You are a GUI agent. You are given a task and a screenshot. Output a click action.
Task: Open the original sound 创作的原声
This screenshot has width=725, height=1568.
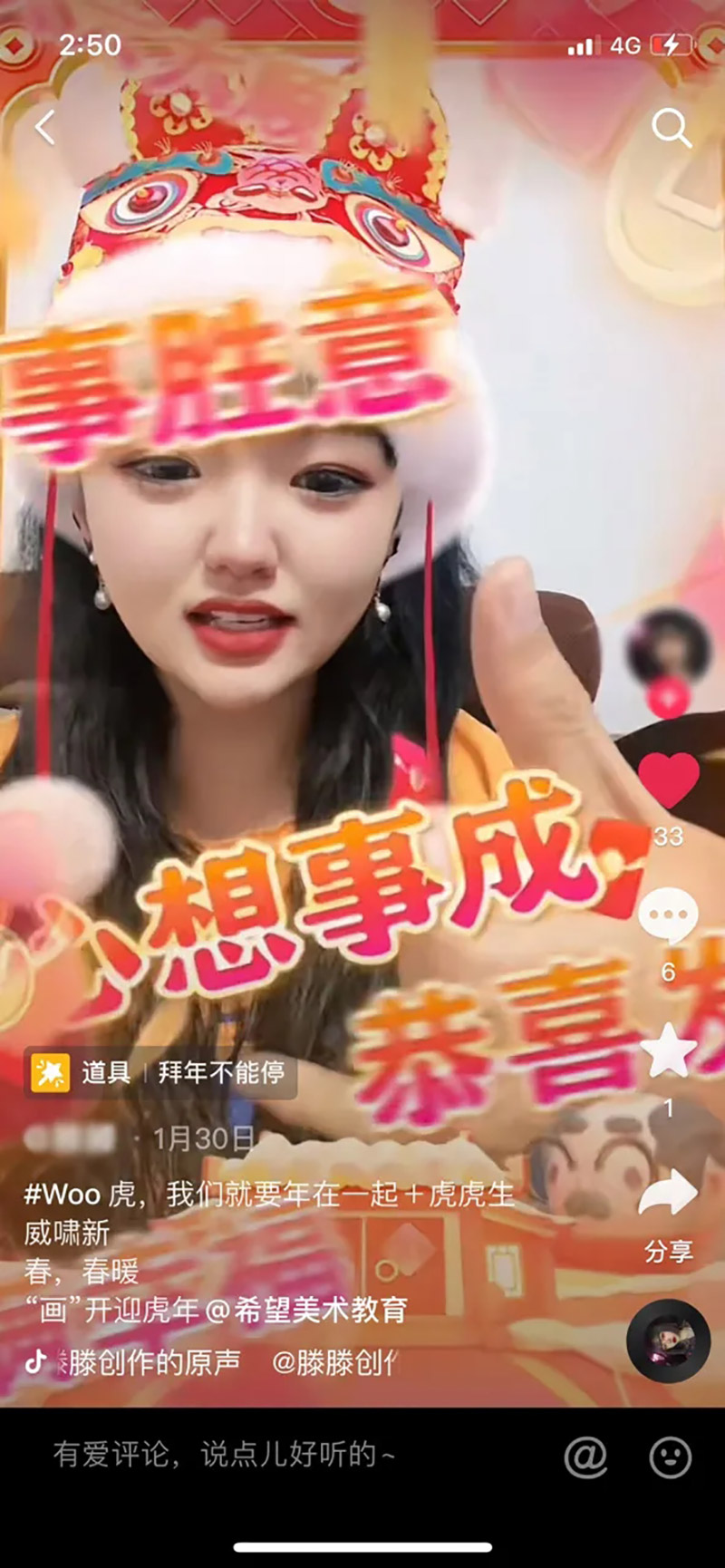click(150, 1362)
